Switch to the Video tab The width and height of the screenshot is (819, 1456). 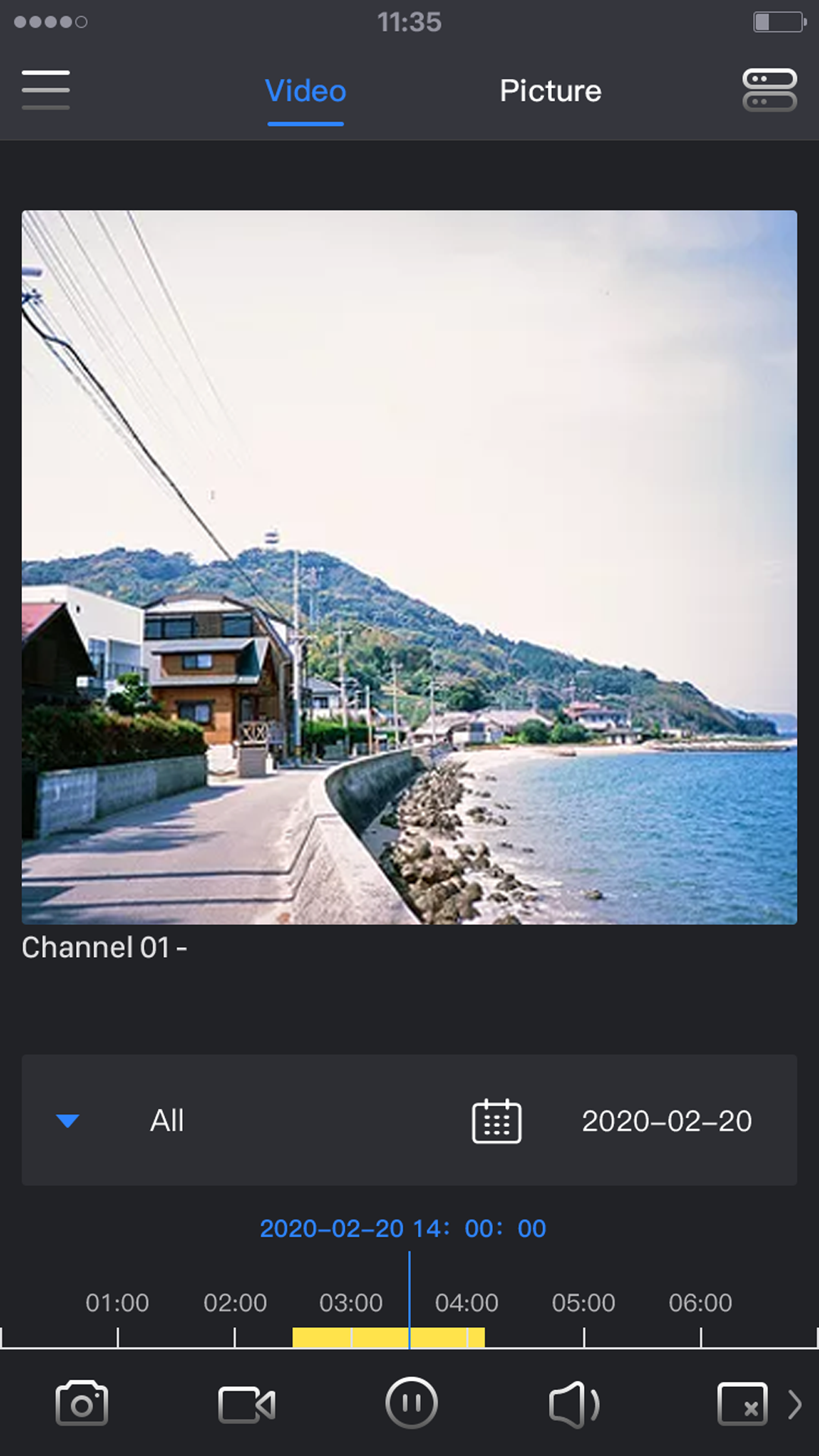[306, 92]
